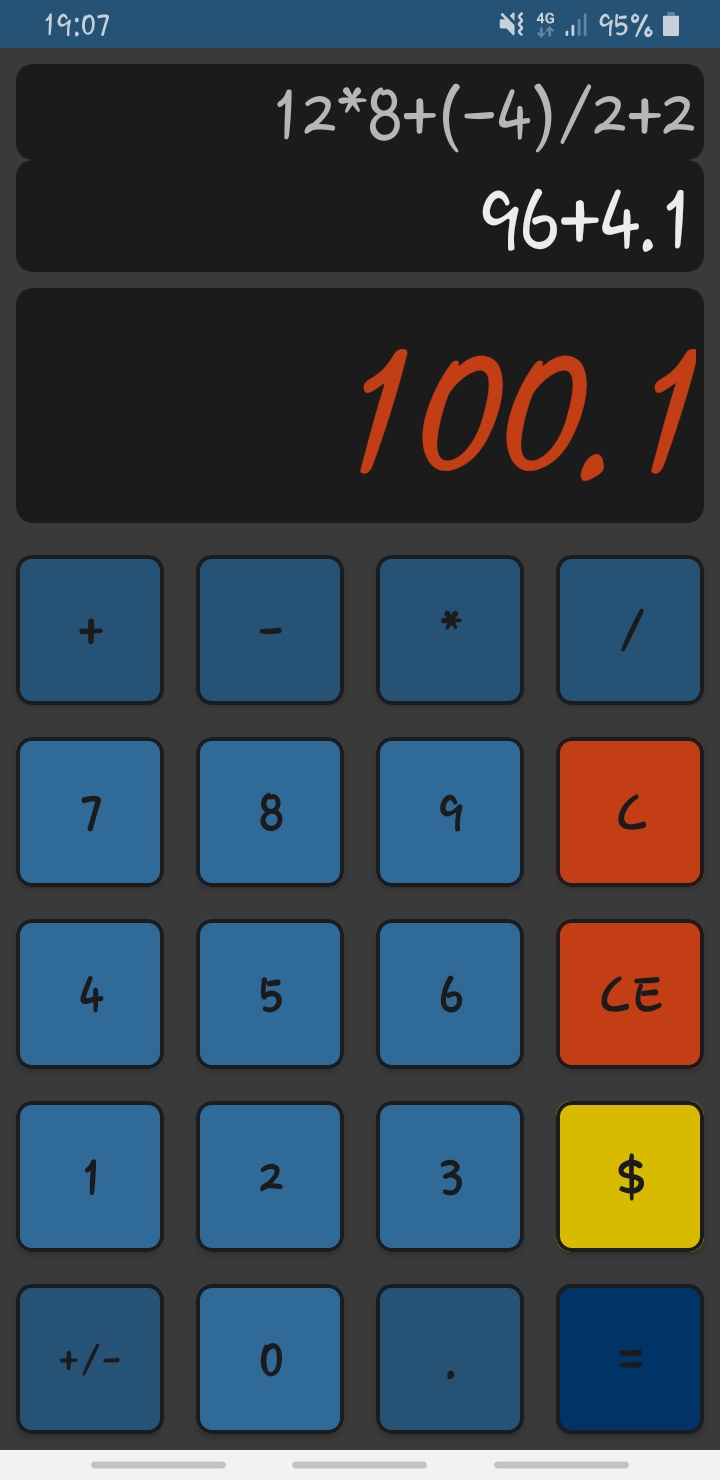Tap the number 6 key
Viewport: 720px width, 1480px height.
click(x=450, y=994)
